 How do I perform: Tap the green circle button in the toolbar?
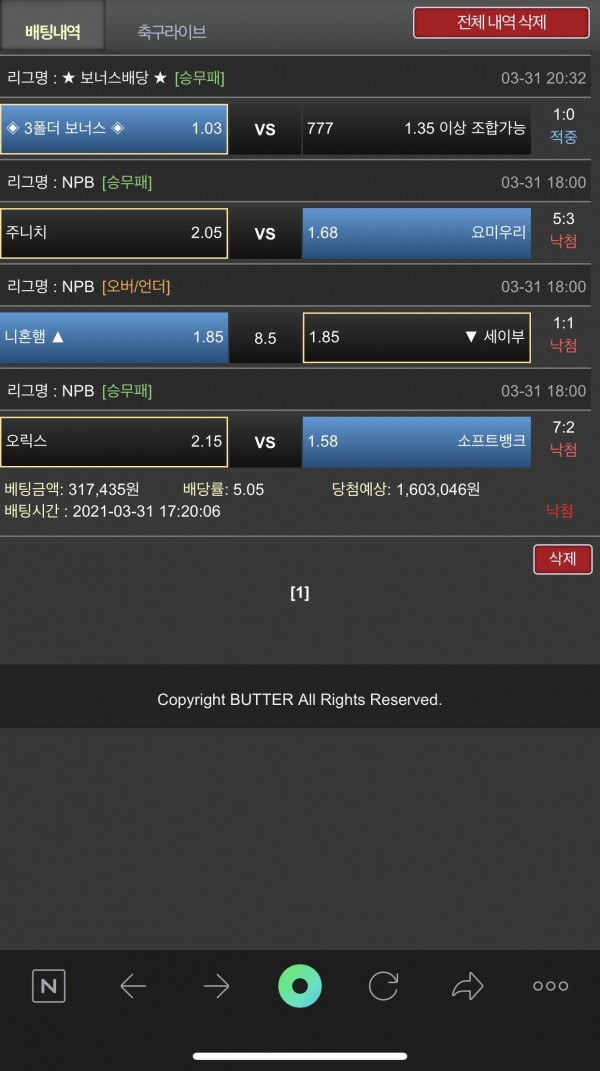(x=300, y=987)
